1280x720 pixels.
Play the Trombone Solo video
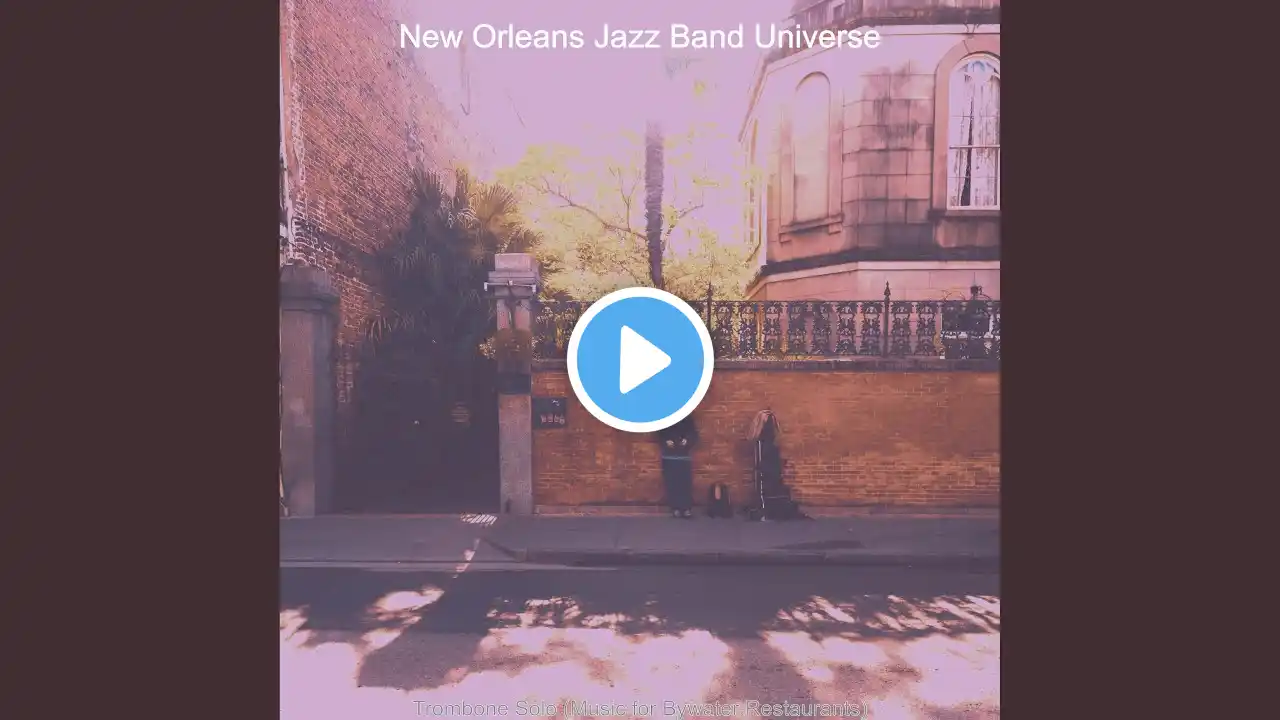pos(640,360)
